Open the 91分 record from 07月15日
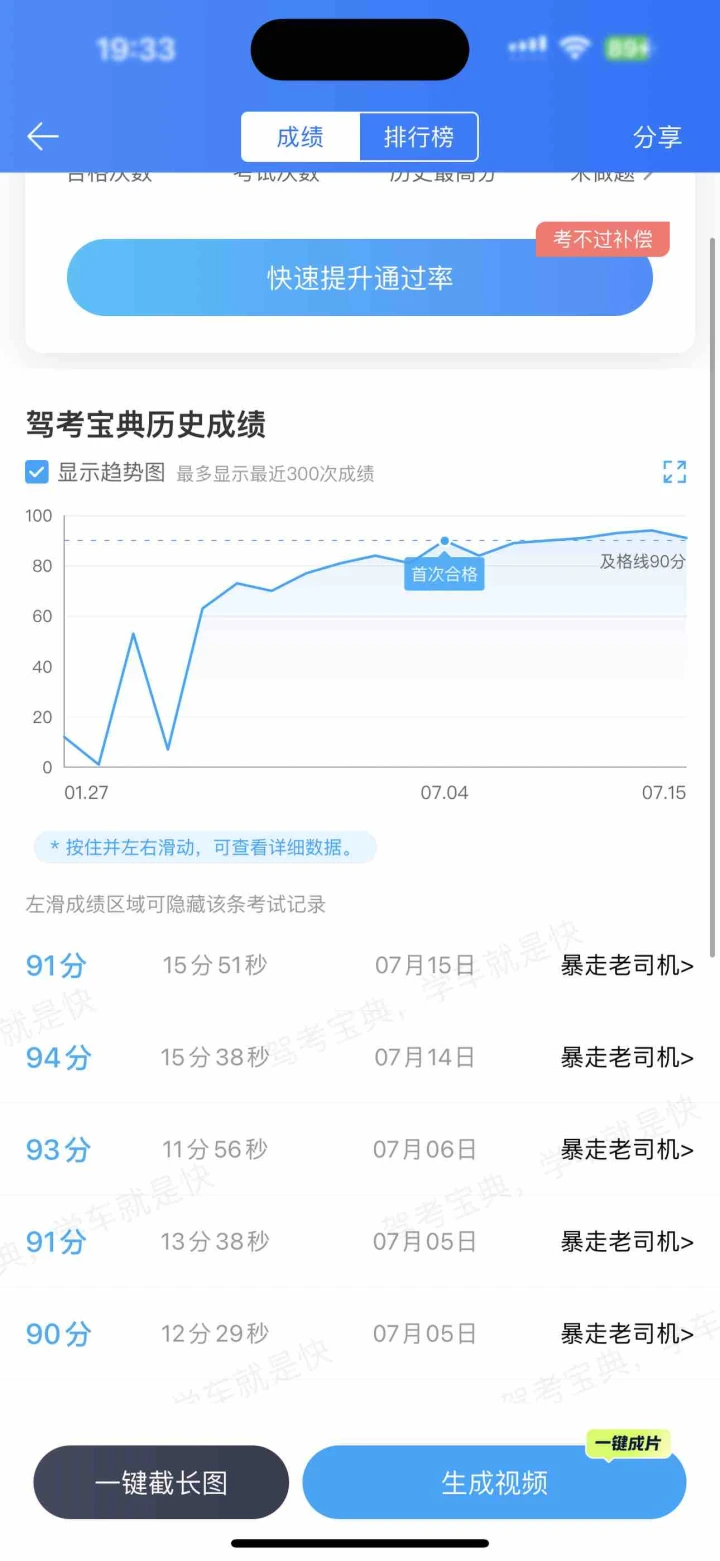The height and width of the screenshot is (1561, 720). (x=360, y=966)
